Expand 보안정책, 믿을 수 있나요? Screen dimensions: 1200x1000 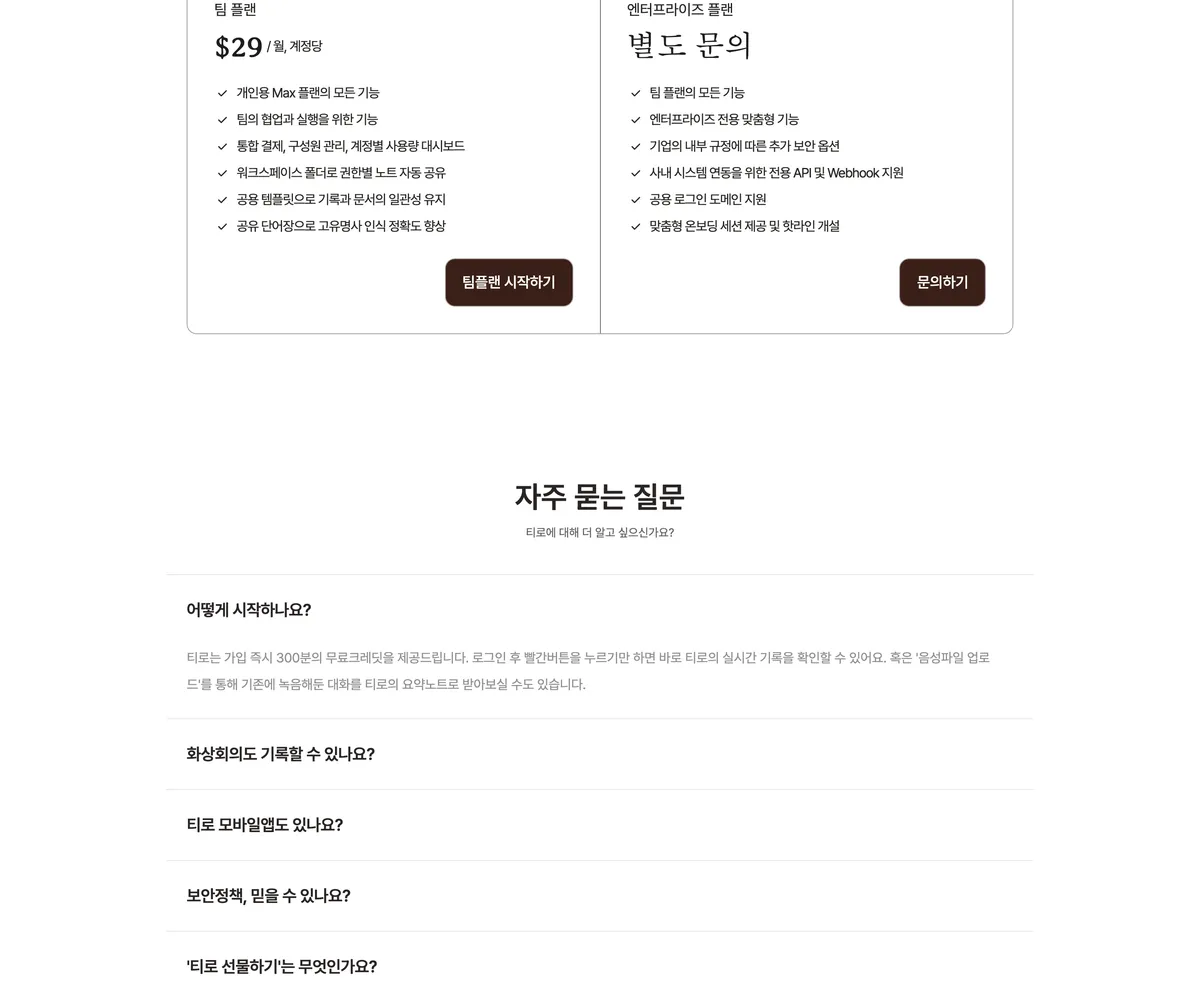point(600,896)
